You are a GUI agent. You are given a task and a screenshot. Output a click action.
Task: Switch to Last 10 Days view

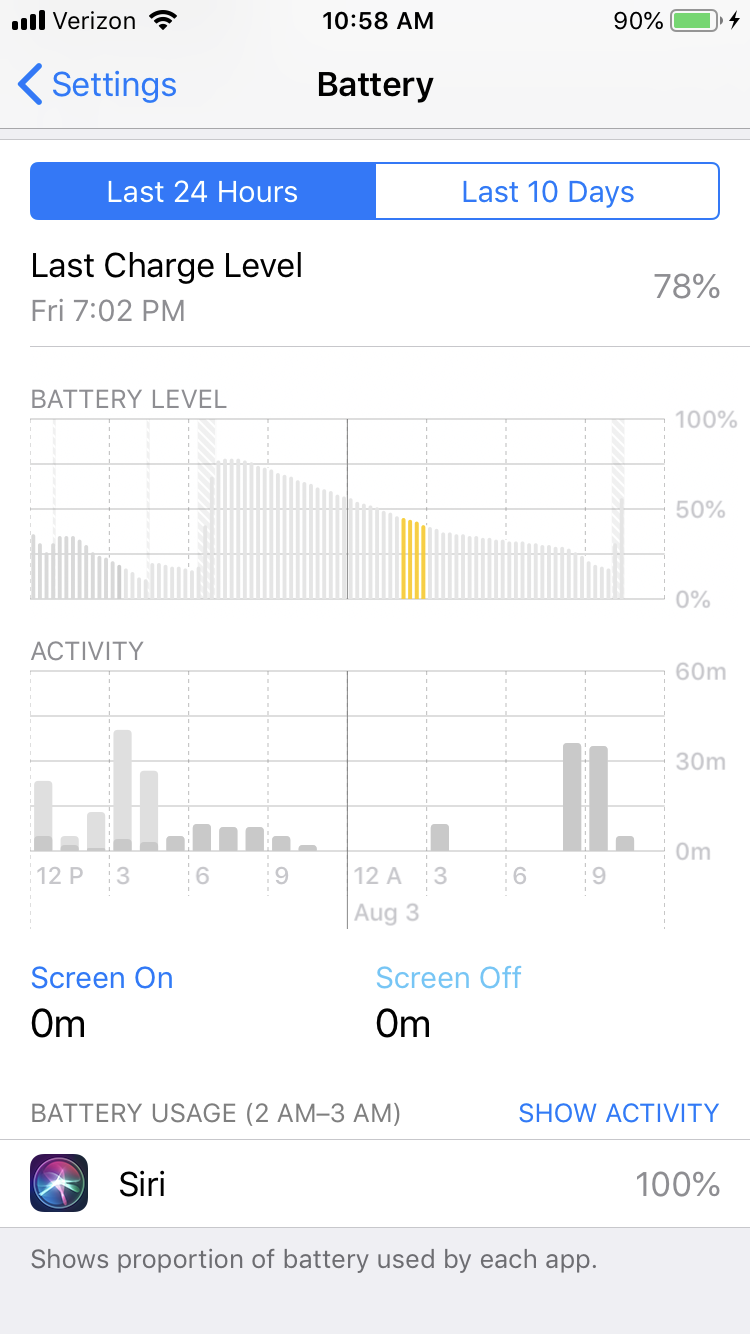click(x=547, y=191)
